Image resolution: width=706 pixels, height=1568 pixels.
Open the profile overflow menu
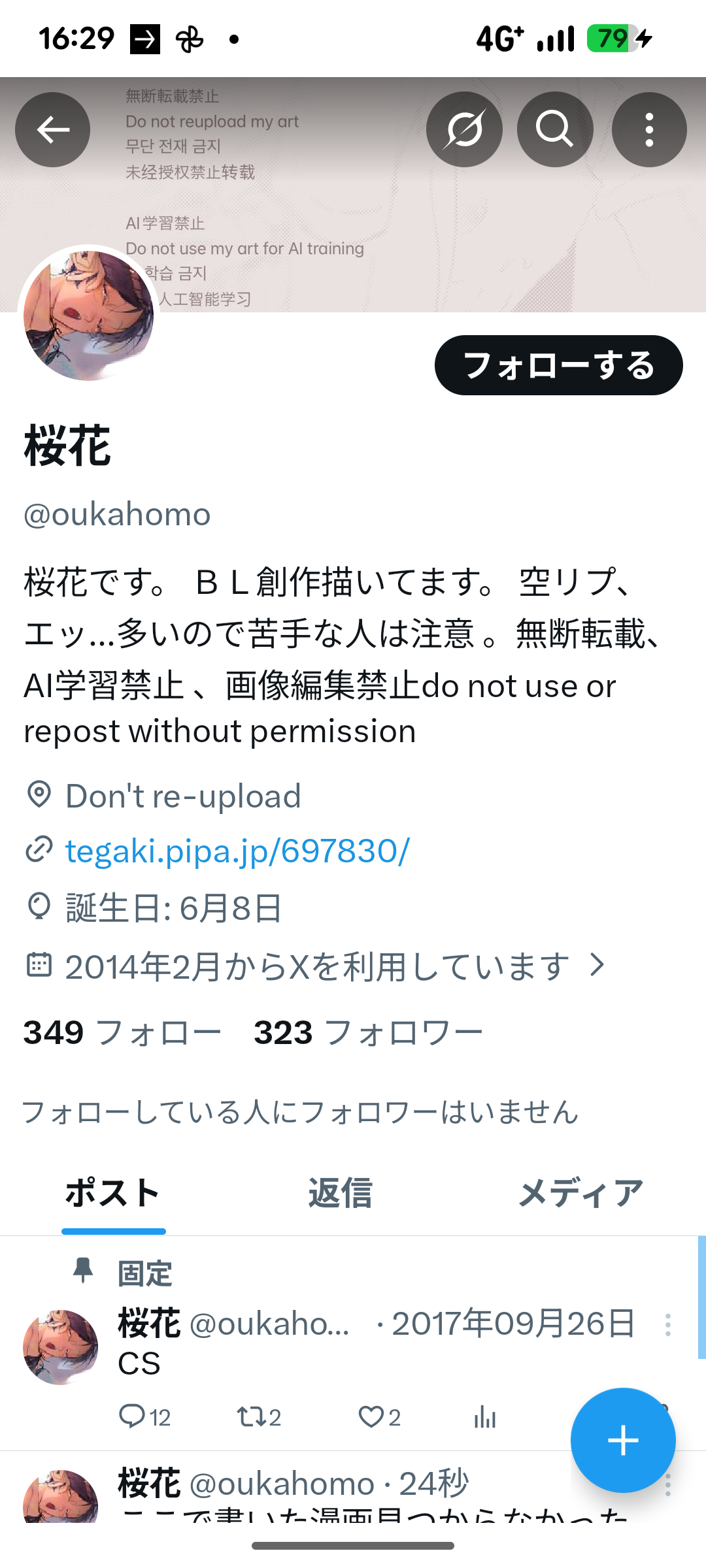coord(648,129)
